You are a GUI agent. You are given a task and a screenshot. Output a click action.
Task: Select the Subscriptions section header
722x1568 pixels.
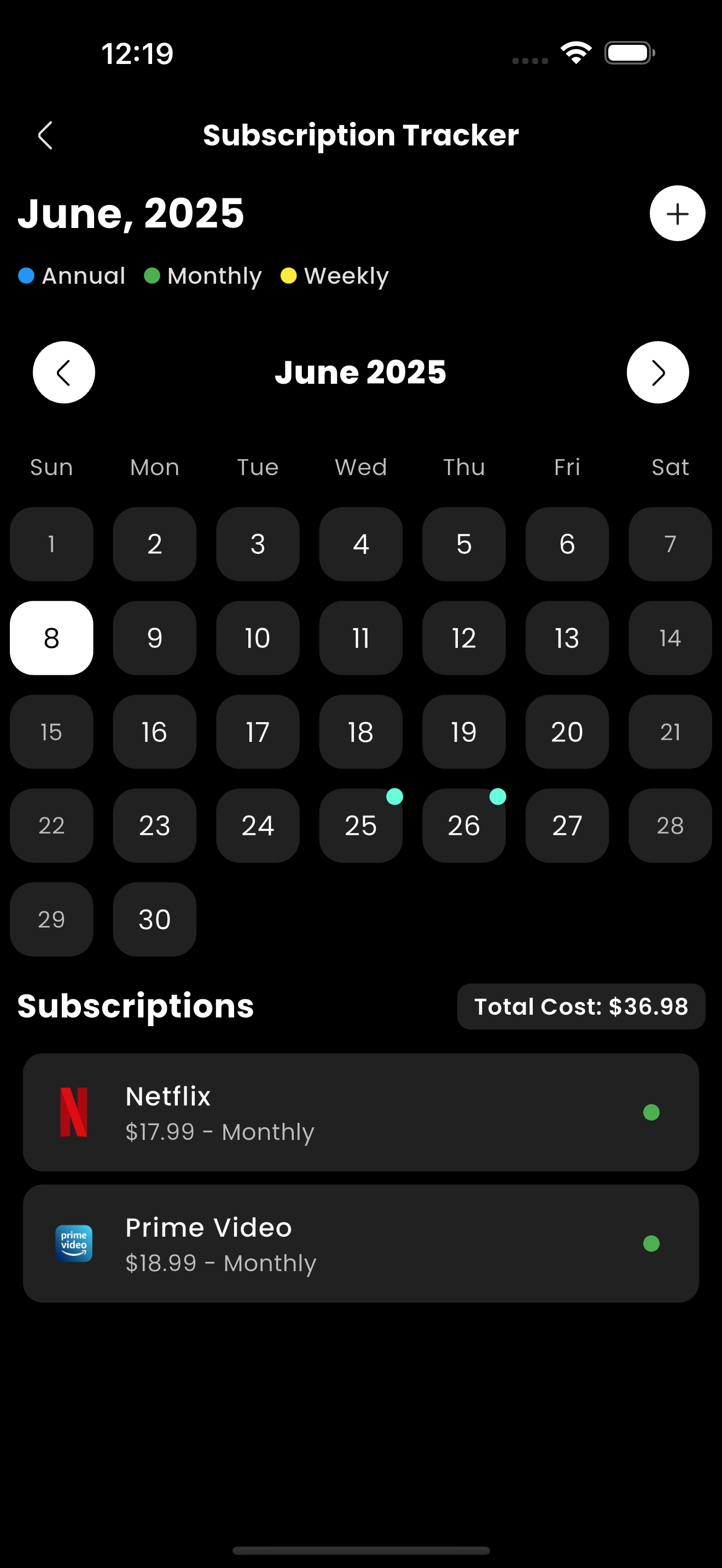(x=135, y=1006)
